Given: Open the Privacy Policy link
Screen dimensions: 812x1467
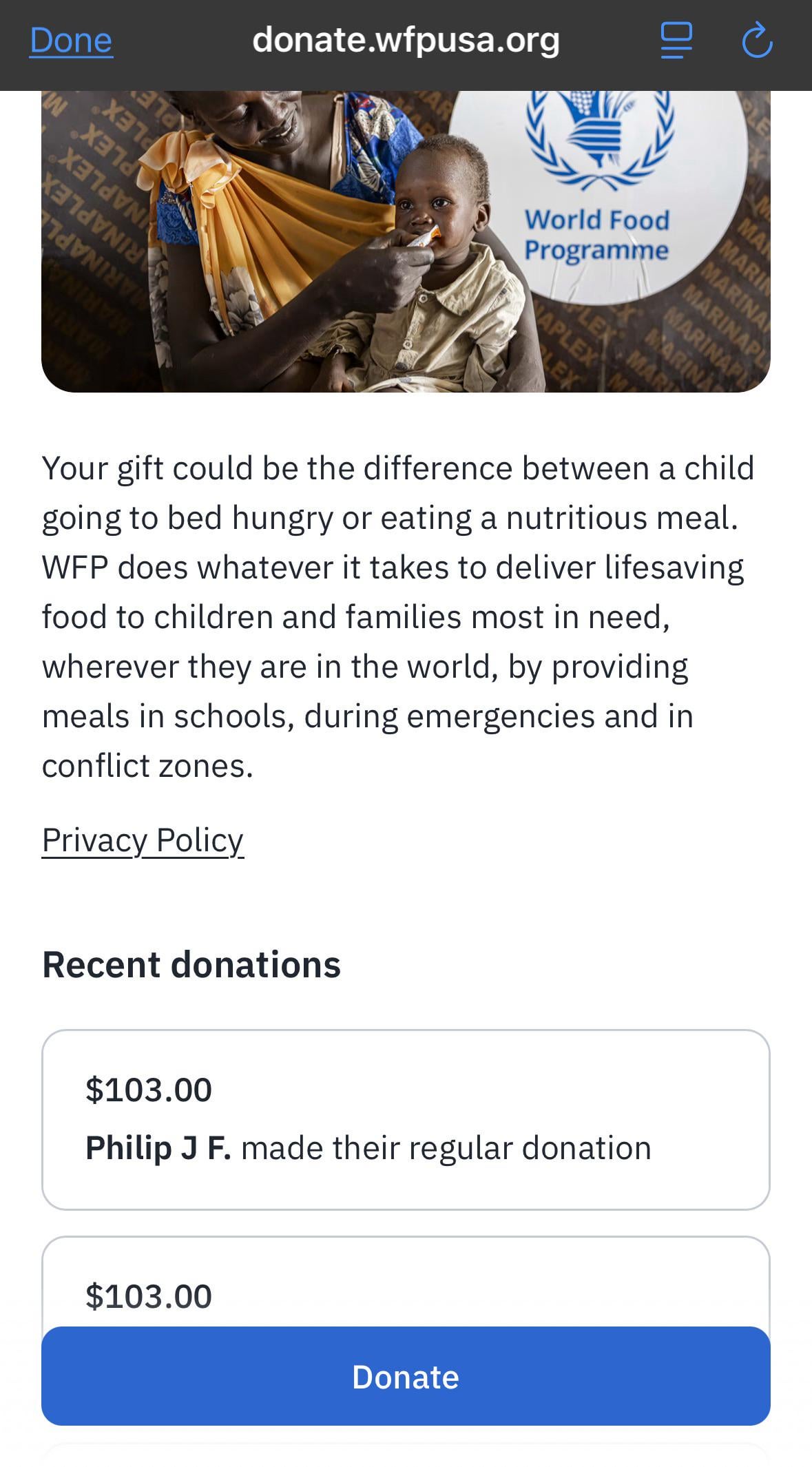Looking at the screenshot, I should pyautogui.click(x=143, y=840).
